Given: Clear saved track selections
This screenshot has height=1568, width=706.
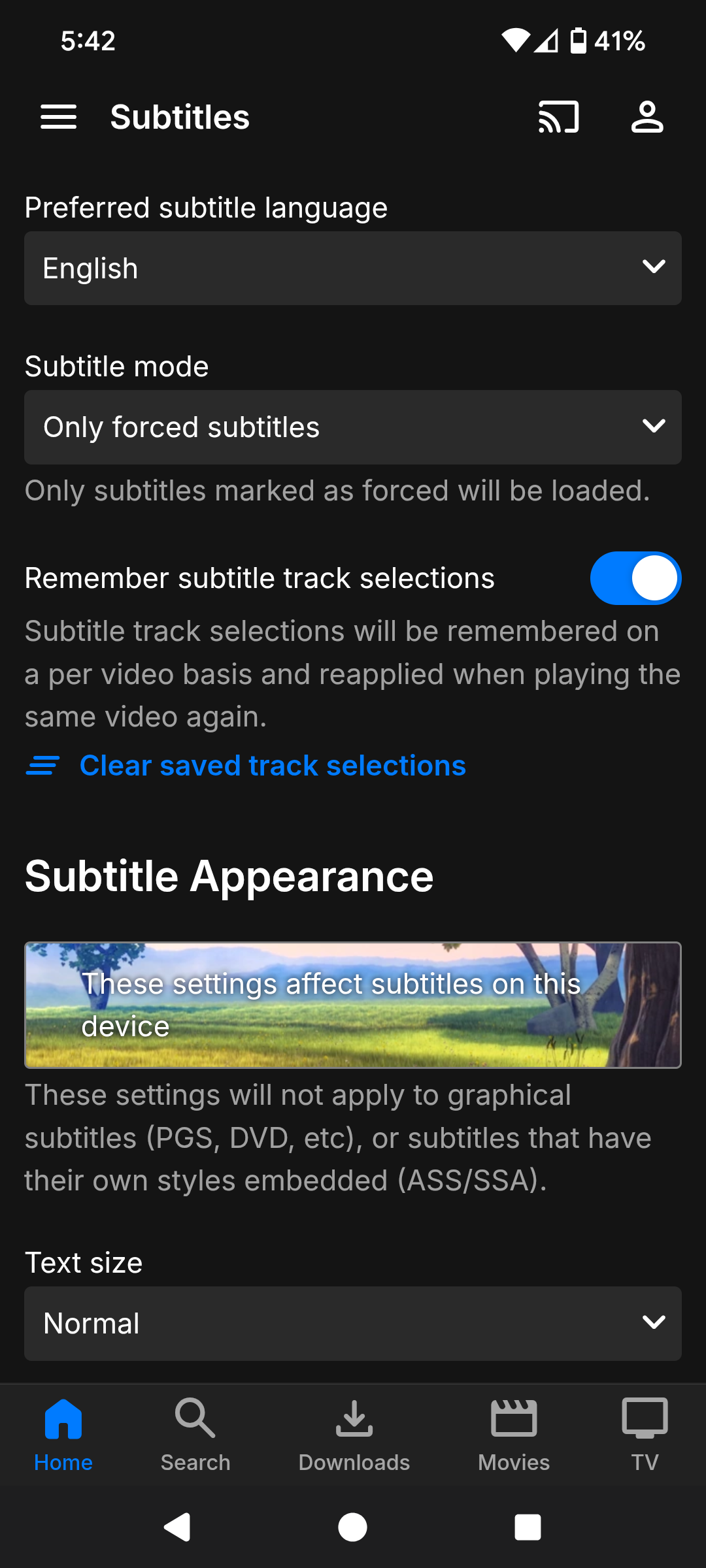Looking at the screenshot, I should (272, 766).
